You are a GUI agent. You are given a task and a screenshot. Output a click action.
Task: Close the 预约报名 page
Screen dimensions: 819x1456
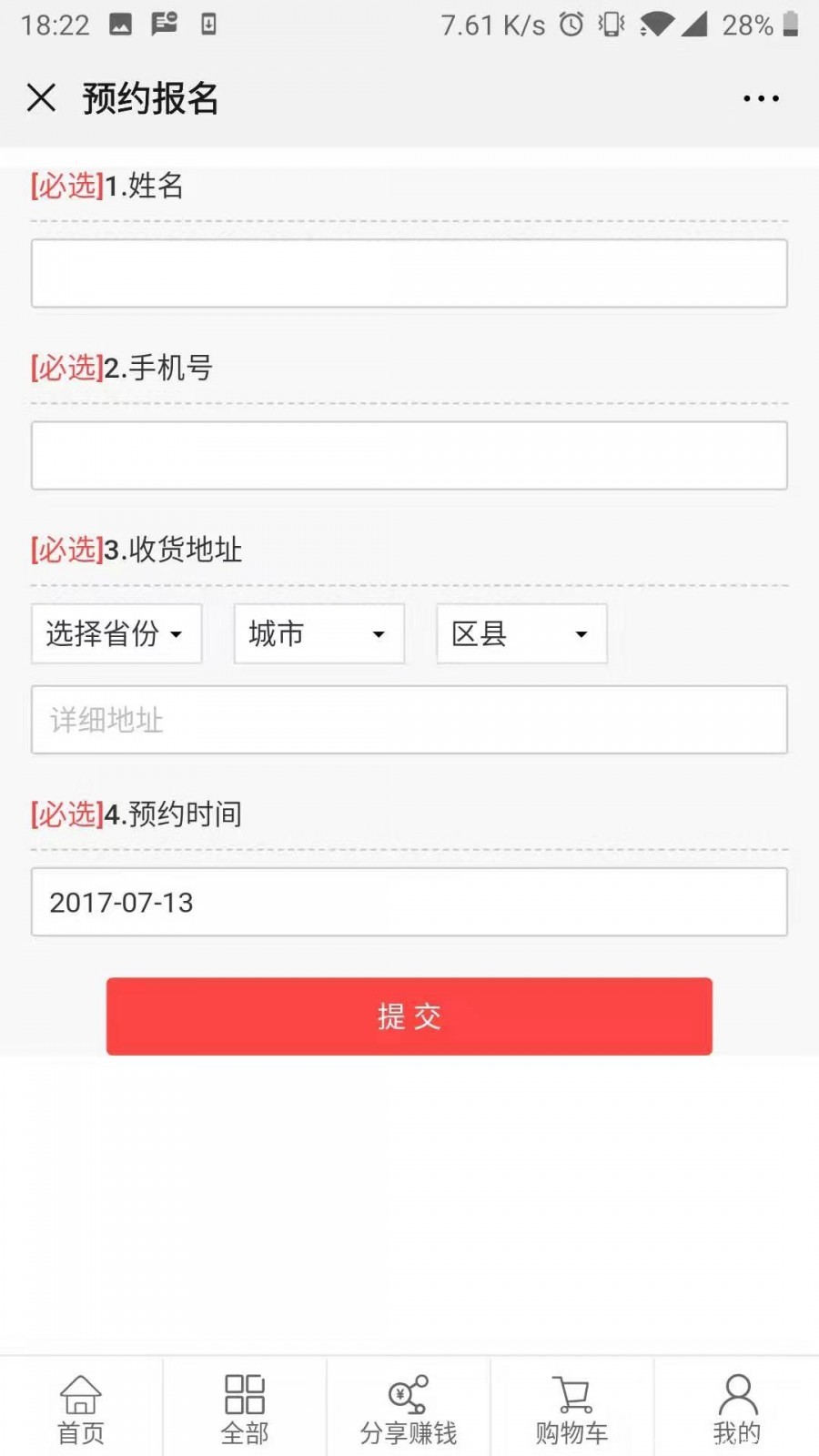pyautogui.click(x=41, y=97)
